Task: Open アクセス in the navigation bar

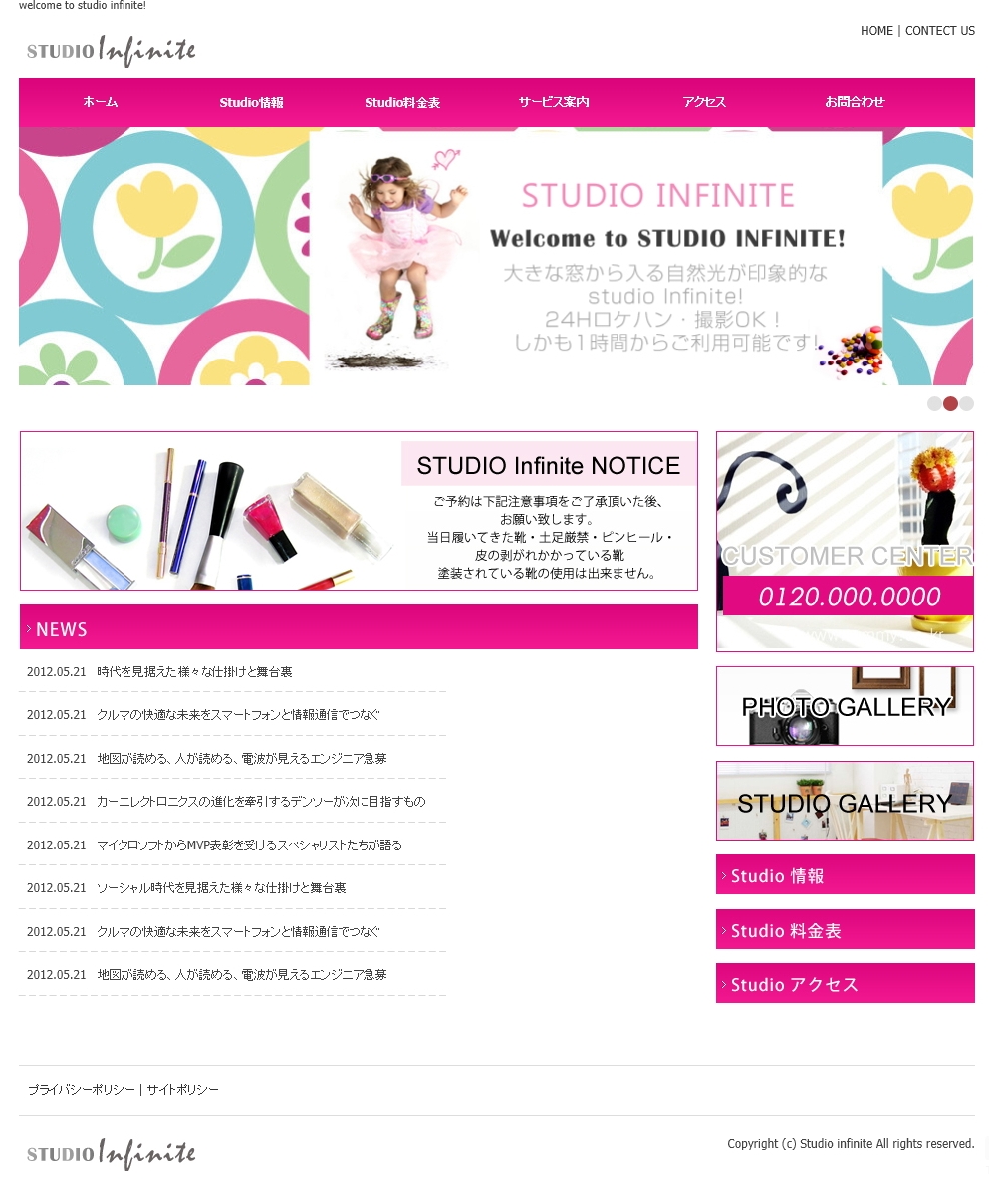Action: coord(704,102)
